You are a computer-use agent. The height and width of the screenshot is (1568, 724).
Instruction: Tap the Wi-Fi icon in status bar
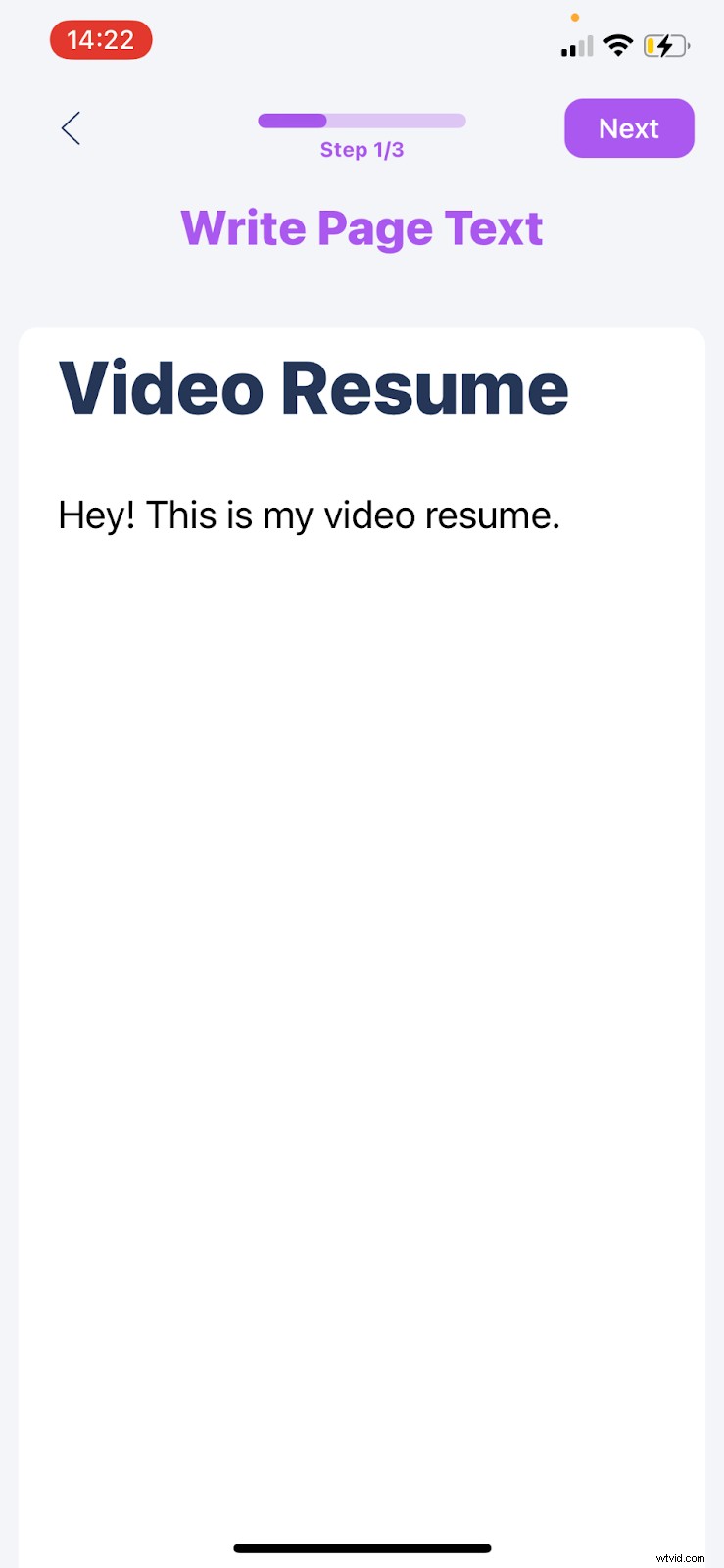pyautogui.click(x=618, y=44)
